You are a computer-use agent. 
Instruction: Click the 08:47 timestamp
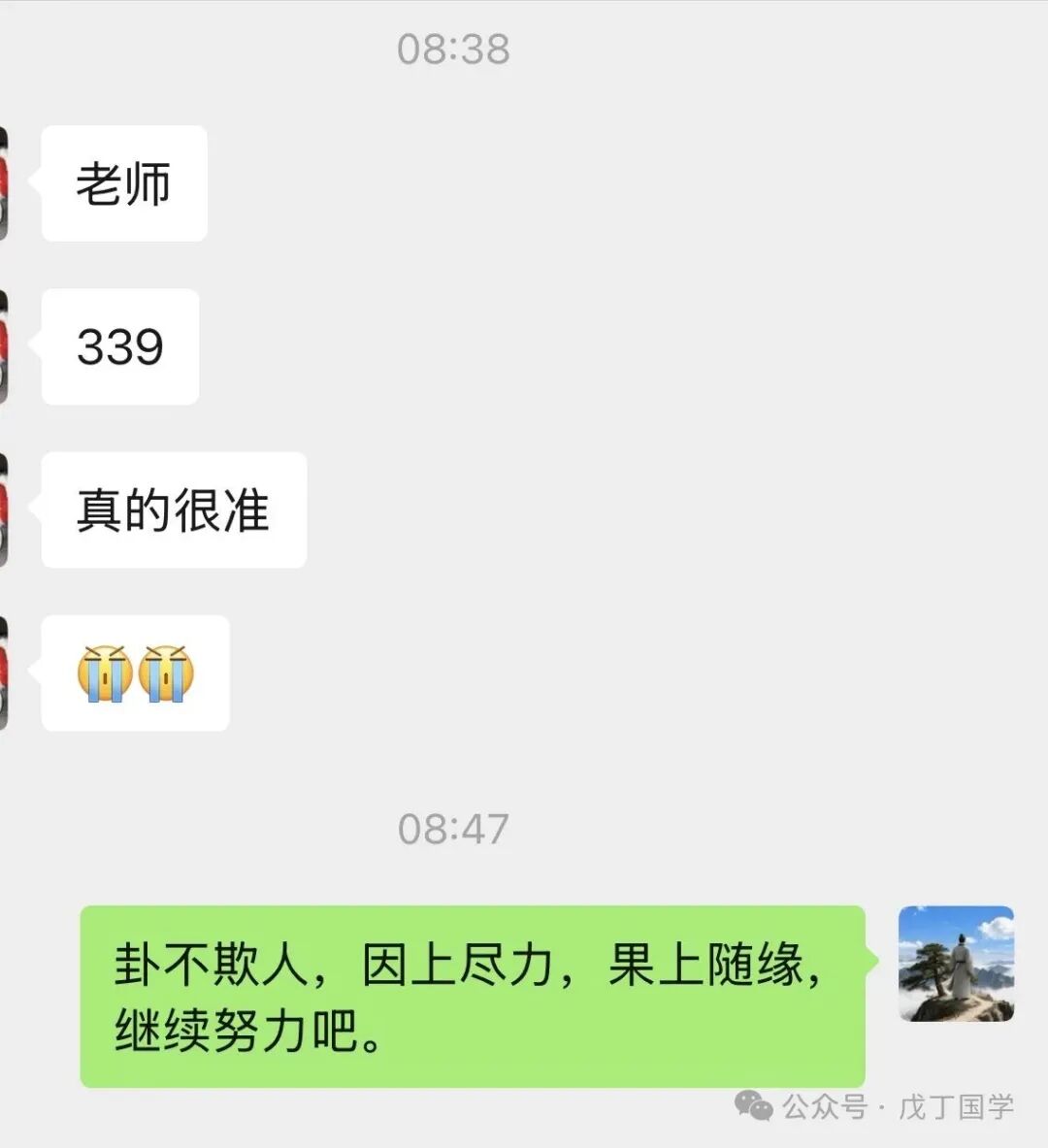pos(454,829)
